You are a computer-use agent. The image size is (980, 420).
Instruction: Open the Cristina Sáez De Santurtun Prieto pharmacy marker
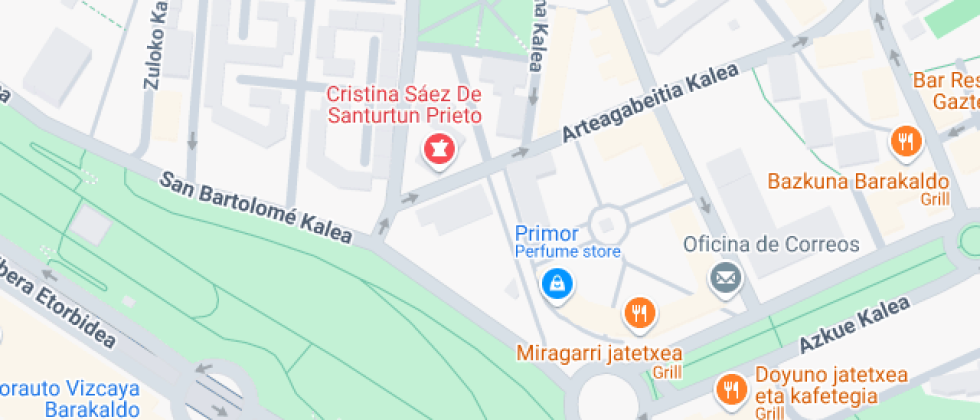438,151
